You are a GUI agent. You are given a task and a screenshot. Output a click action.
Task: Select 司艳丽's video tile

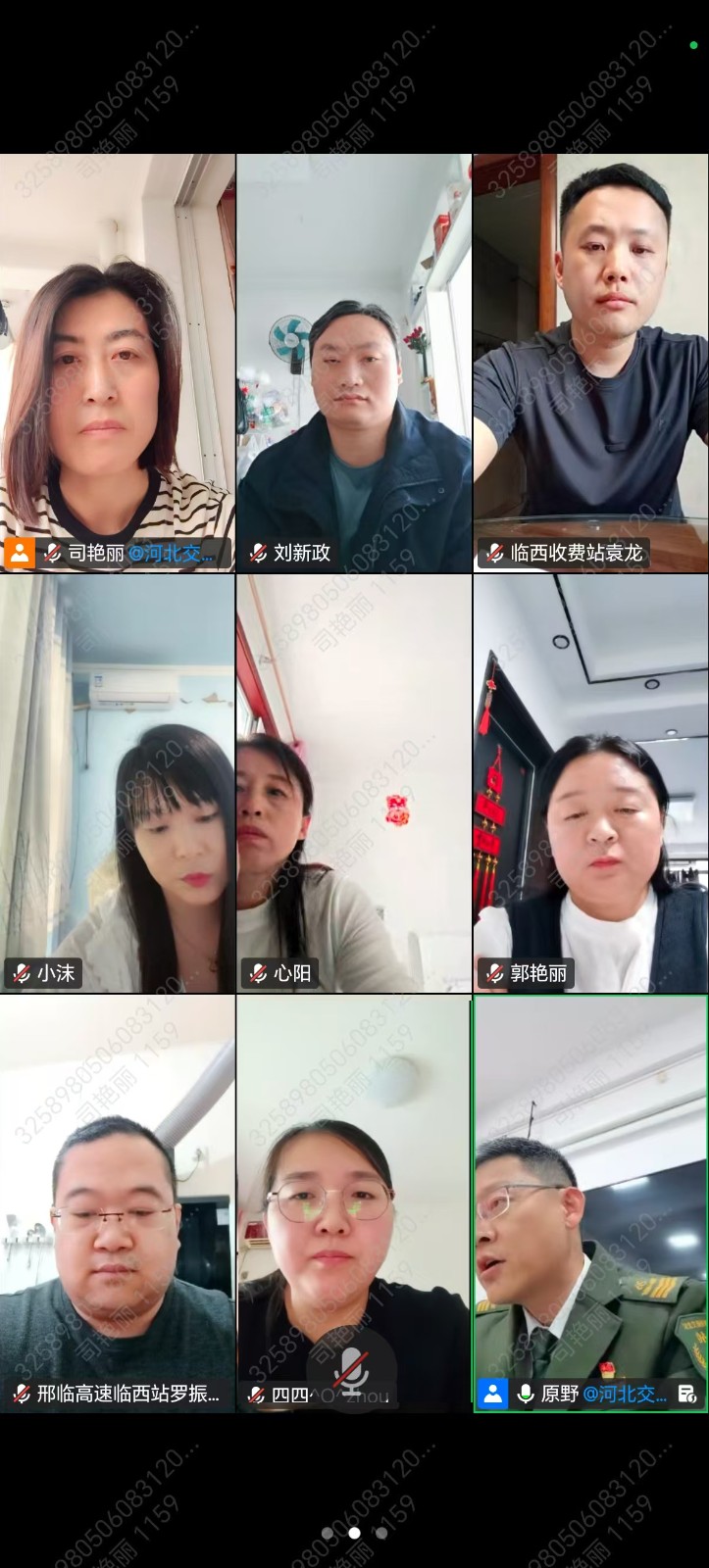tap(118, 363)
